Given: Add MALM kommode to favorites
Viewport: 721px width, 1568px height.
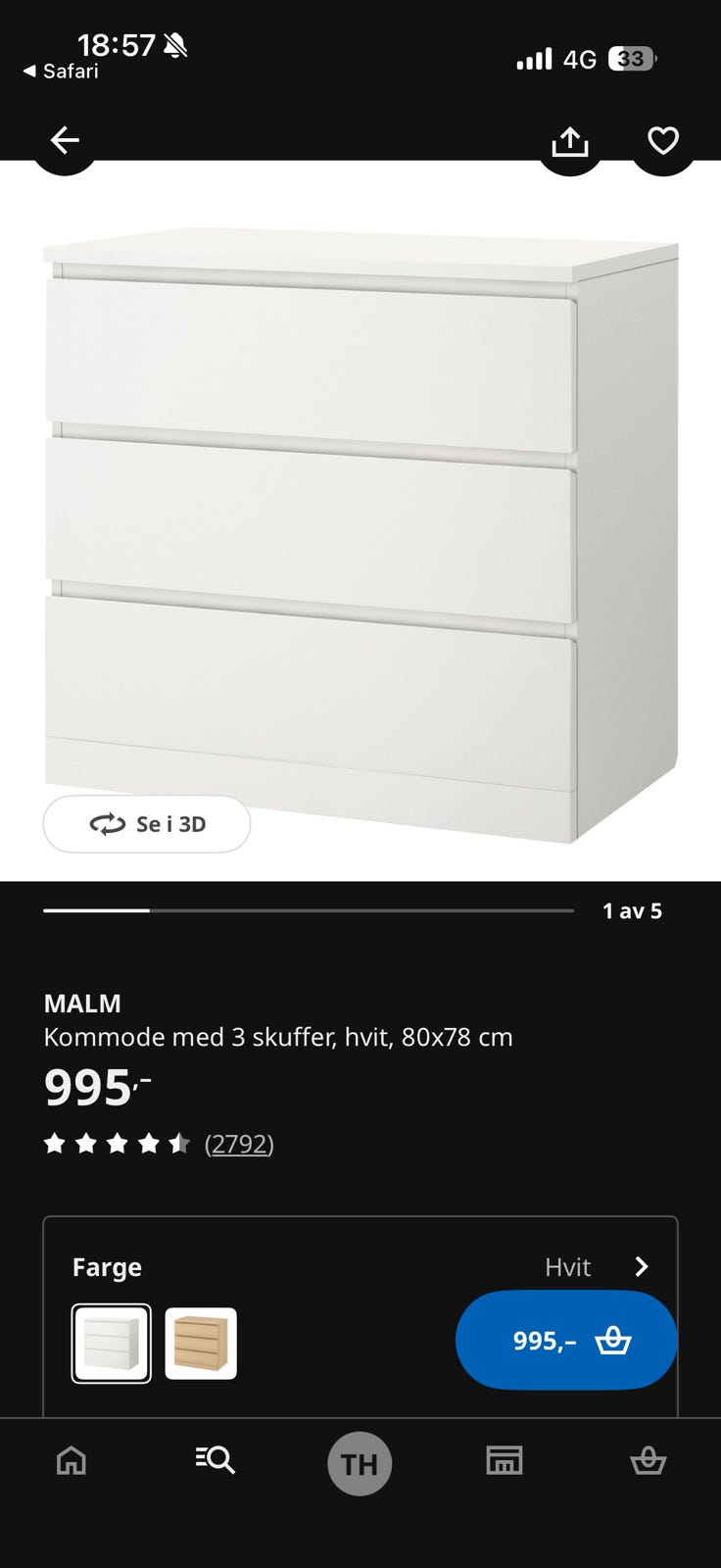Looking at the screenshot, I should tap(662, 140).
